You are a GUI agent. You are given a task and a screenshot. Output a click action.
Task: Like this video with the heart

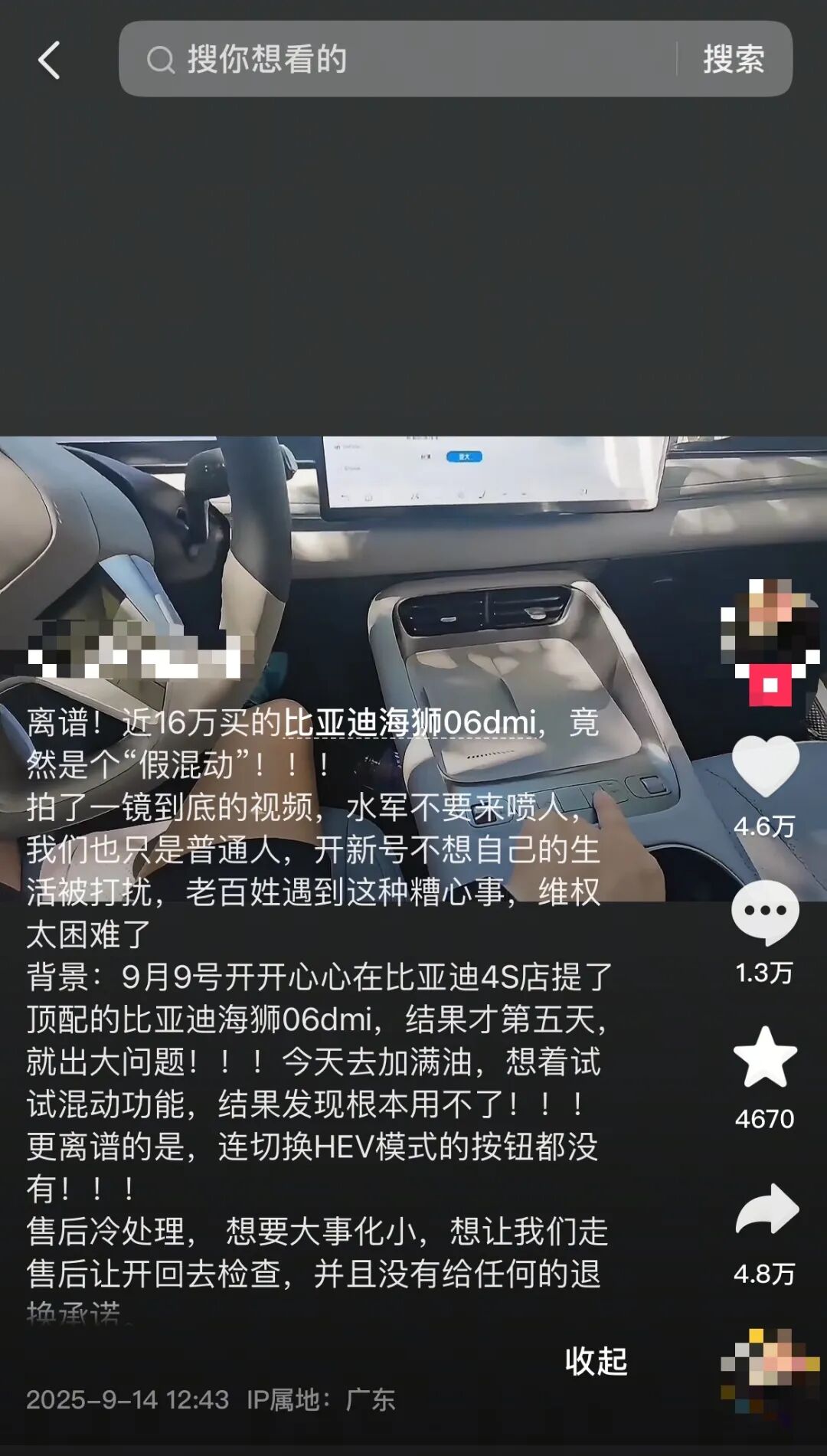tap(765, 766)
